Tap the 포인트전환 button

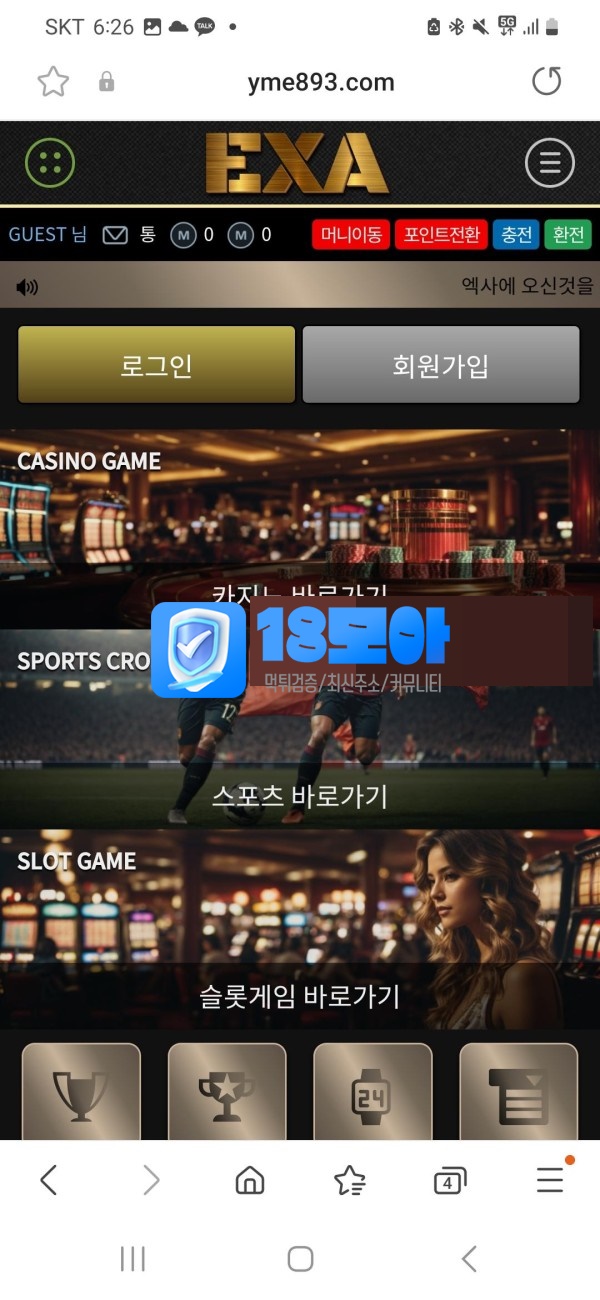[440, 235]
